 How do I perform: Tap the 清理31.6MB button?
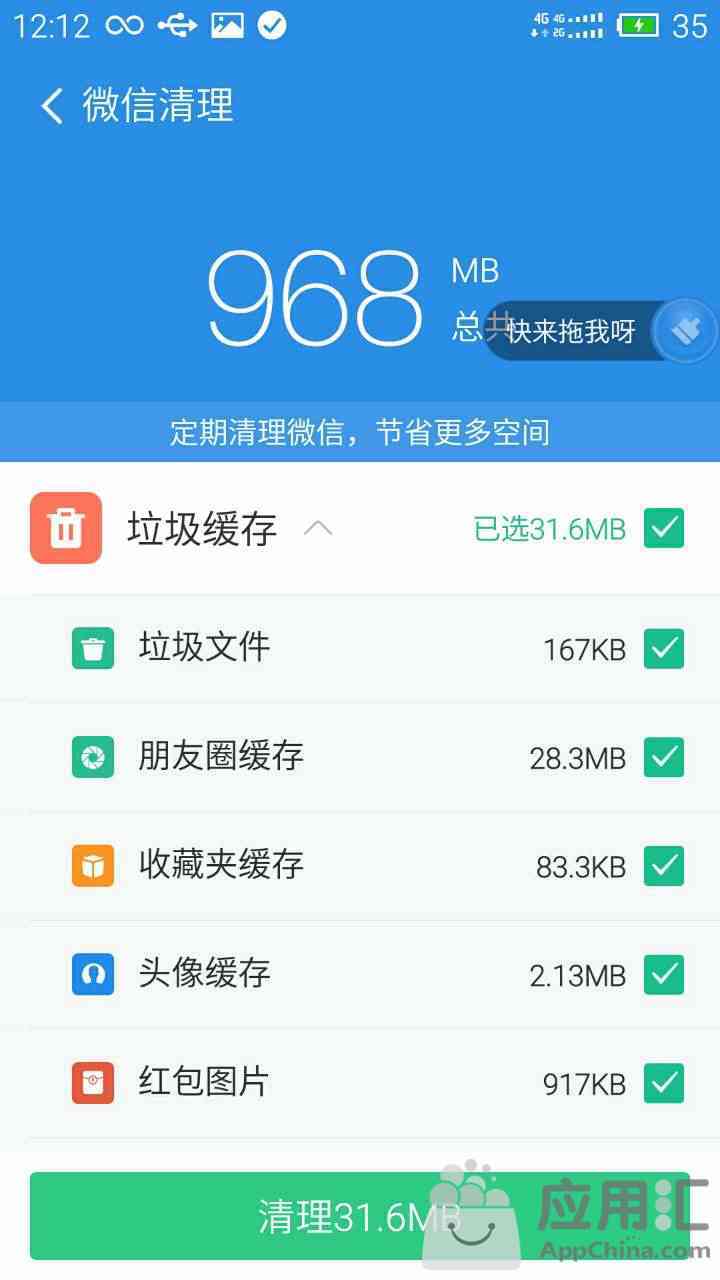(360, 1216)
